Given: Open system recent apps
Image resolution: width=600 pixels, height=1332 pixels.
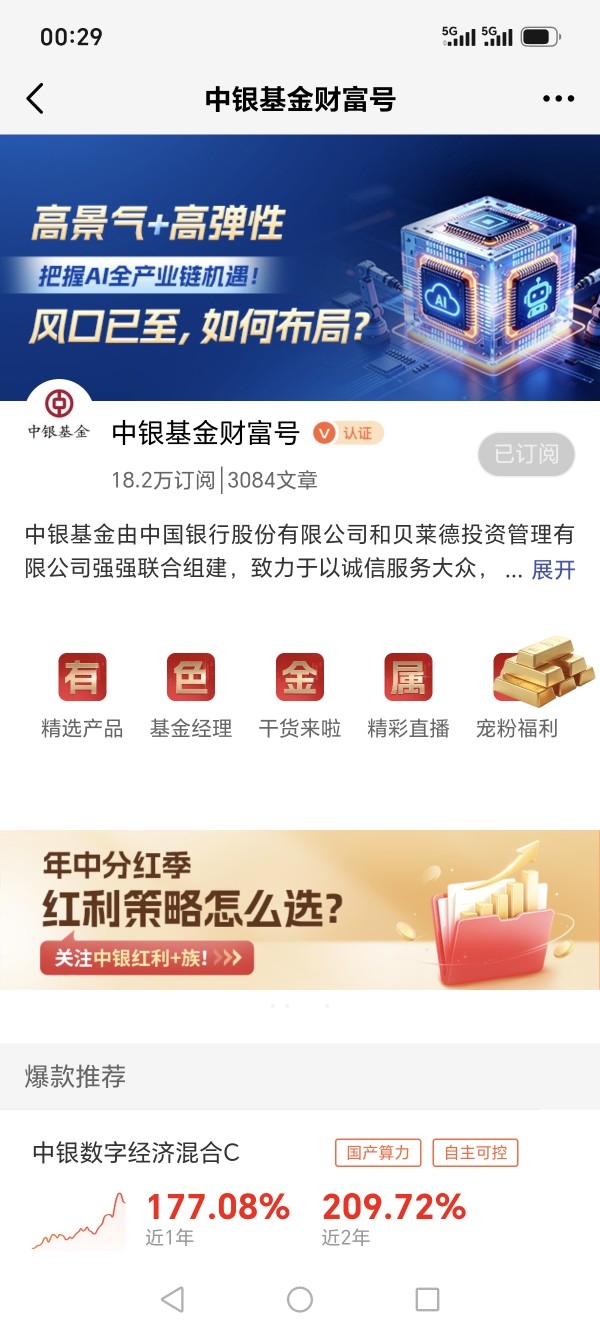Looking at the screenshot, I should pos(427,1299).
